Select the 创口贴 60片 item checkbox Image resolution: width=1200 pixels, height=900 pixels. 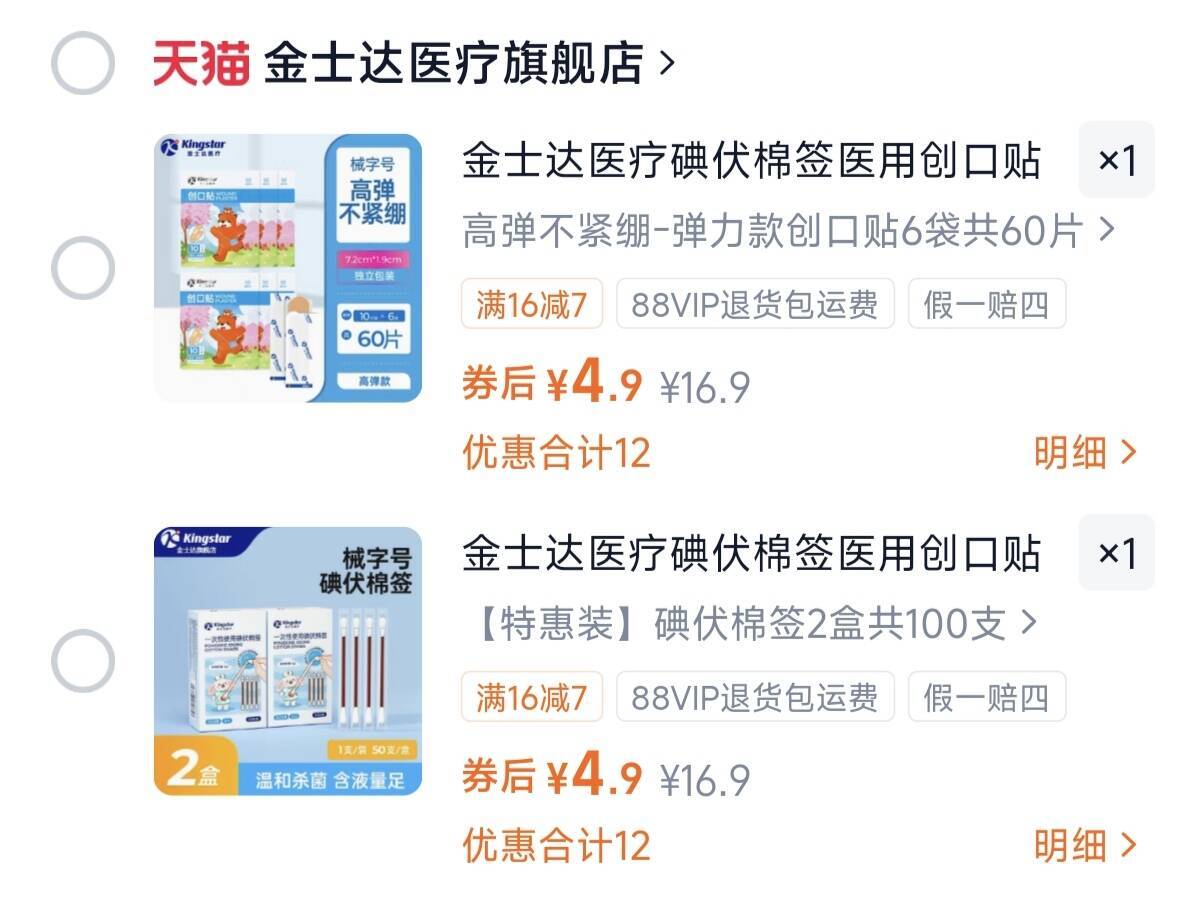coord(83,268)
